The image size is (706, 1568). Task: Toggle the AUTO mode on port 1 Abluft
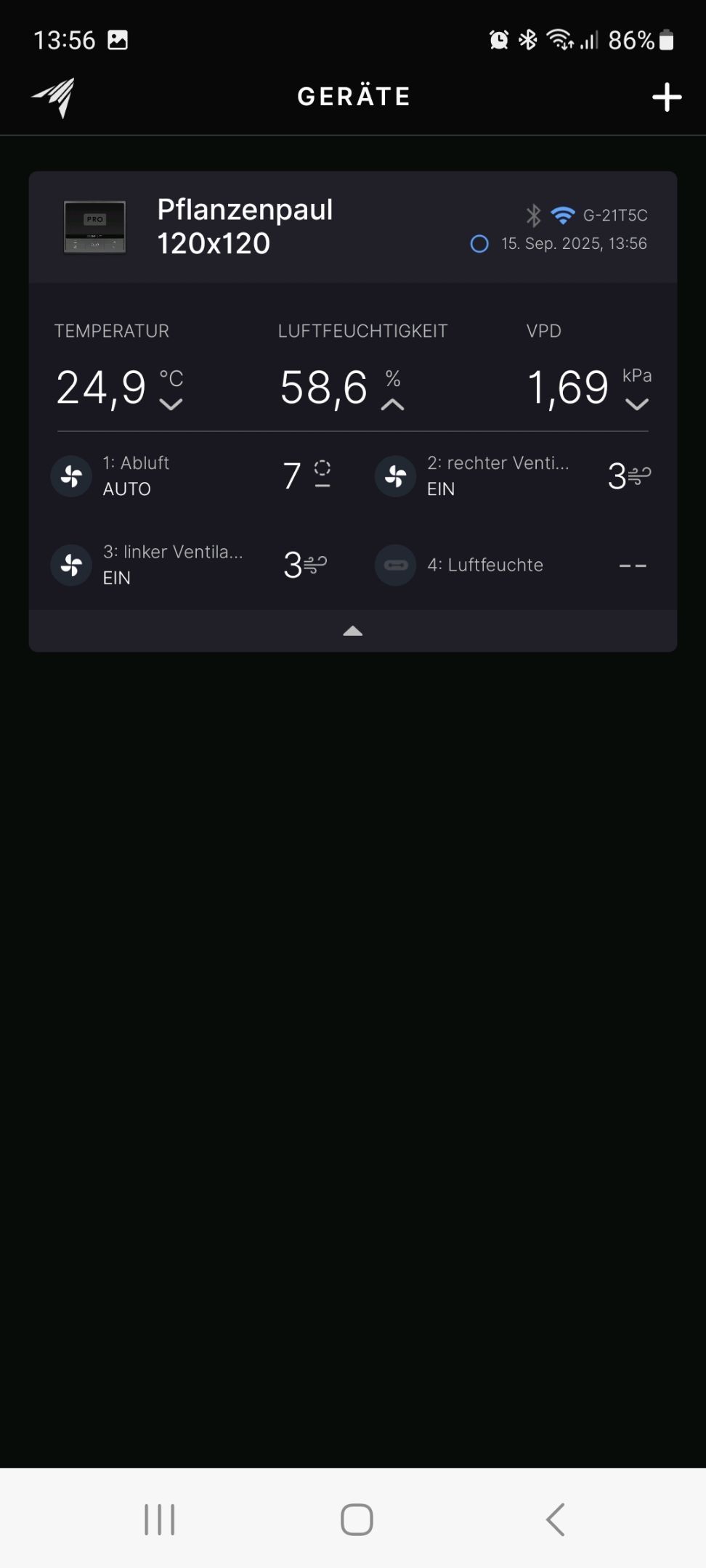click(x=126, y=489)
